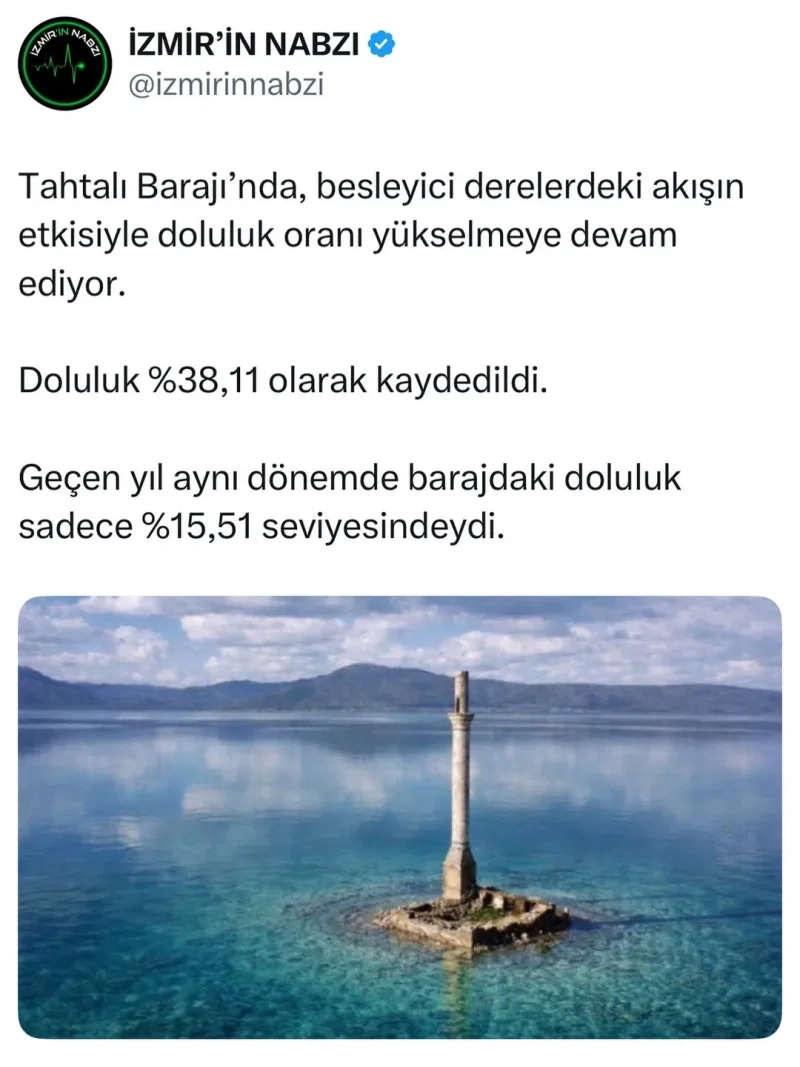
Task: Open İZMİR'İN NABZI profile avatar
Action: [65, 63]
